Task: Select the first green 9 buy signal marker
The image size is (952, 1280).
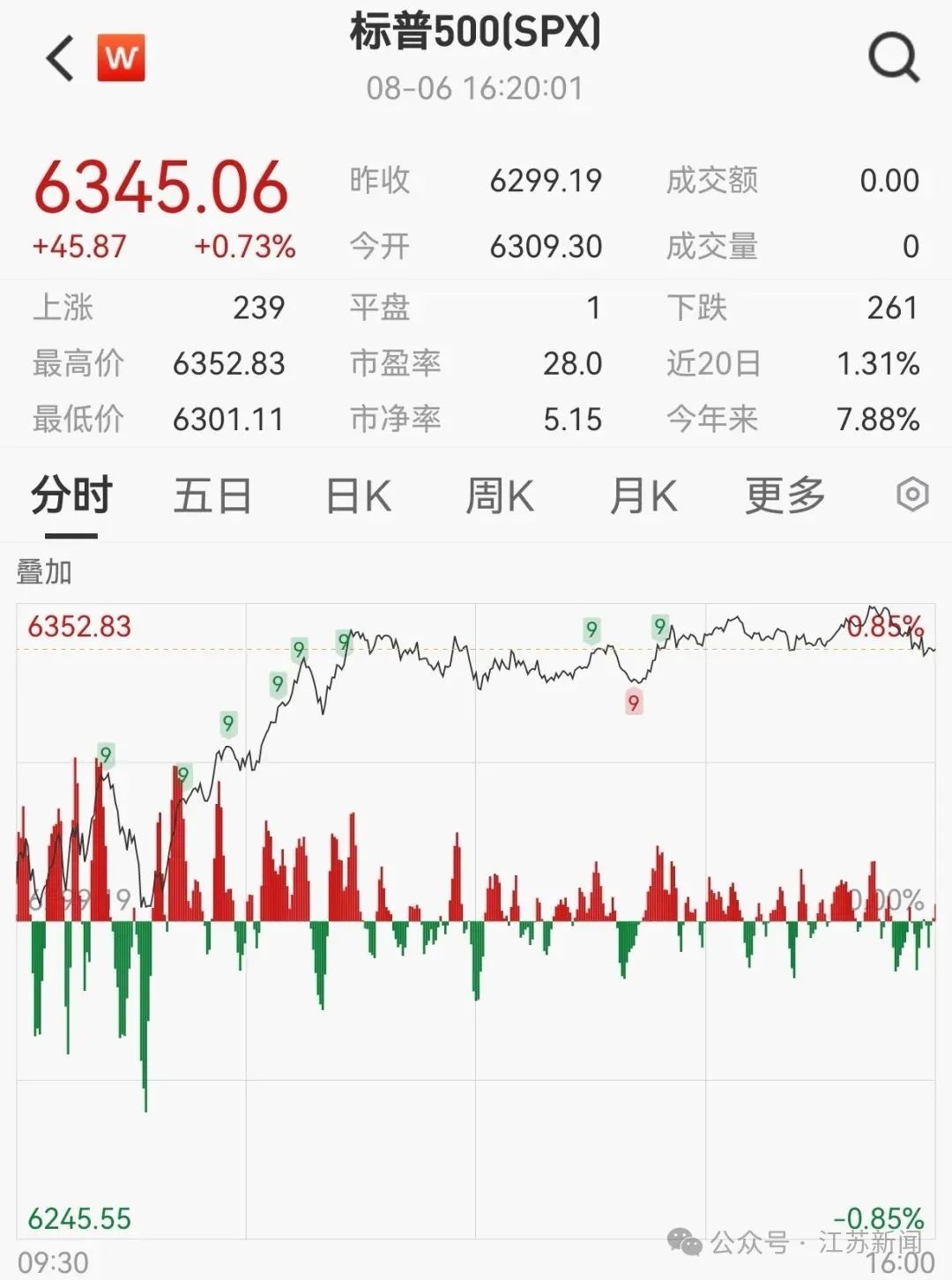Action: (106, 755)
